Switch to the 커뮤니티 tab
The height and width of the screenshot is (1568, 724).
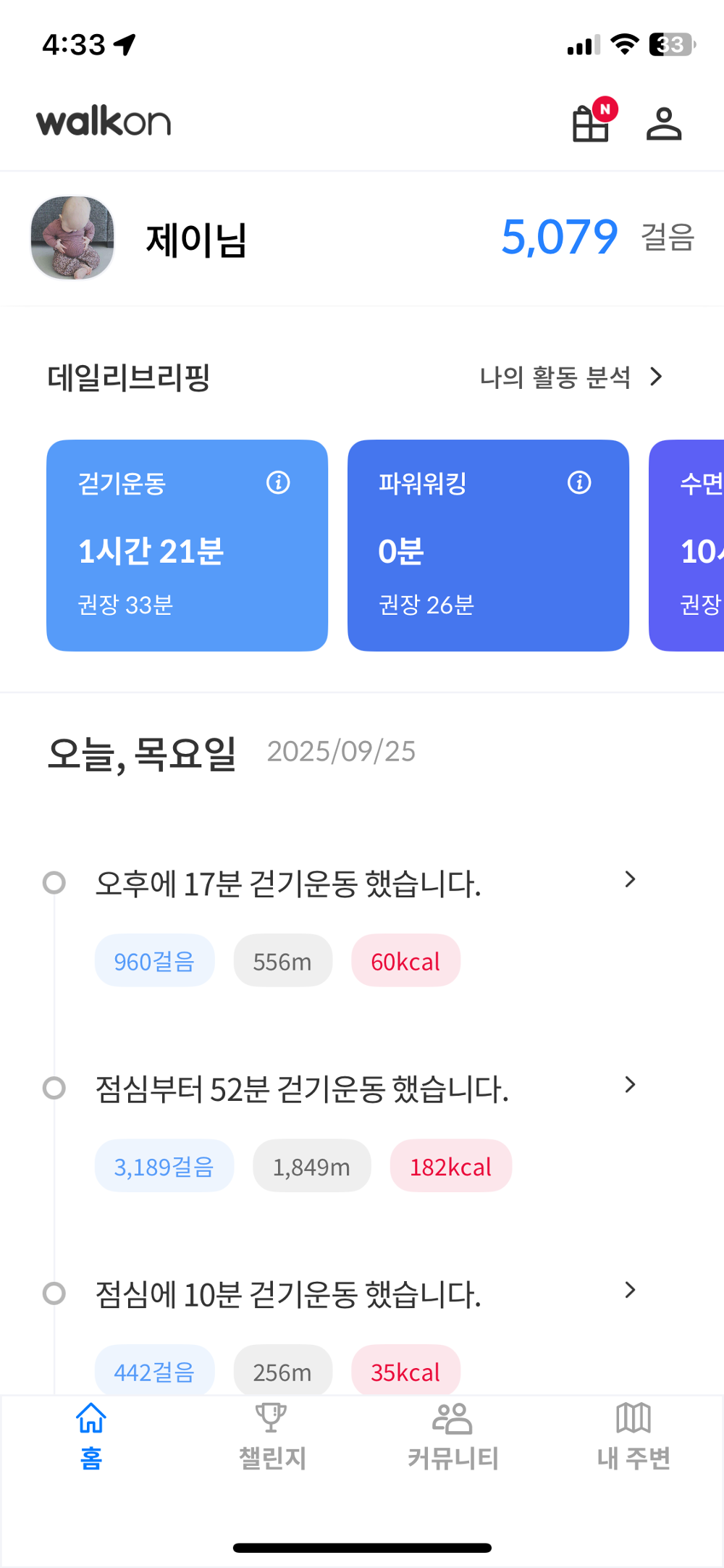point(452,1435)
